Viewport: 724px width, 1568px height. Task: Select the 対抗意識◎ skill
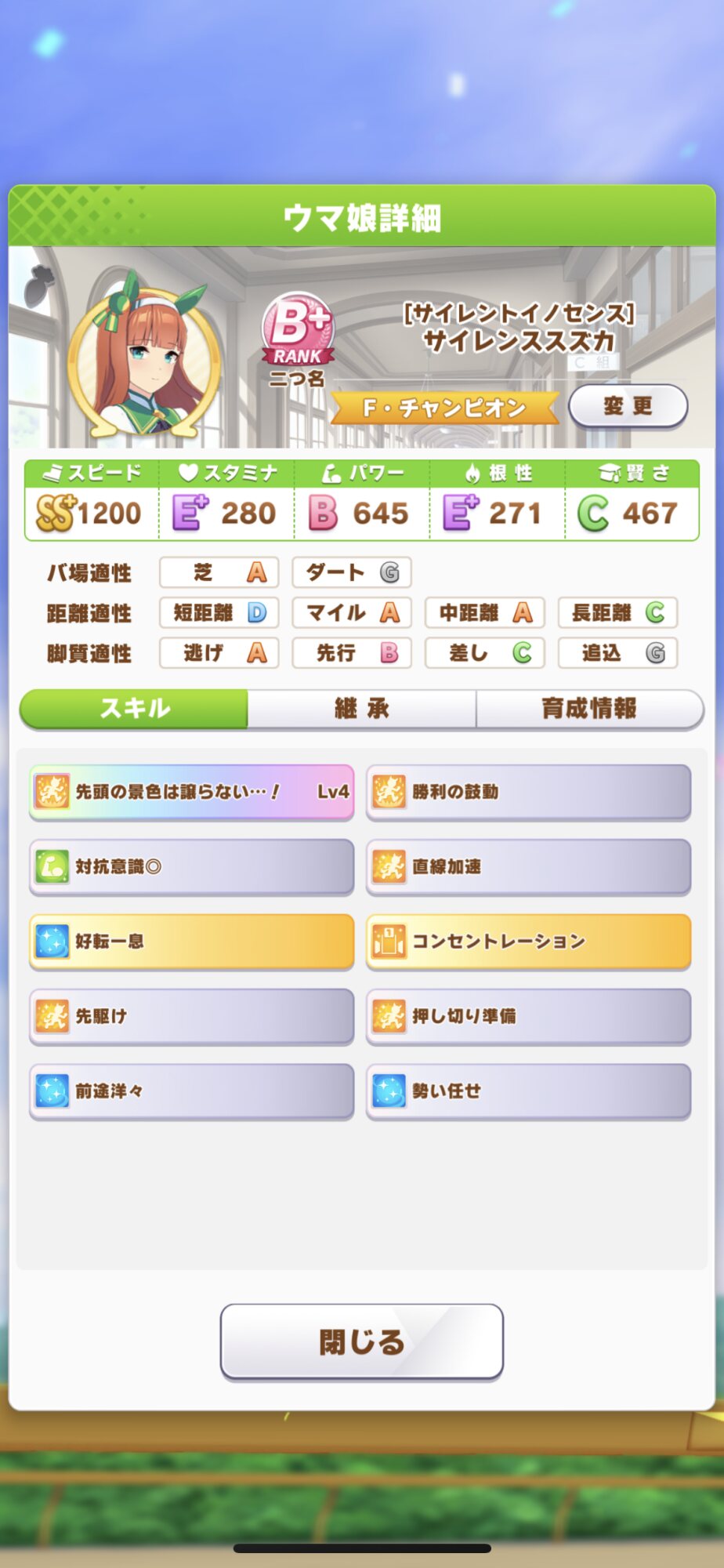click(x=191, y=866)
